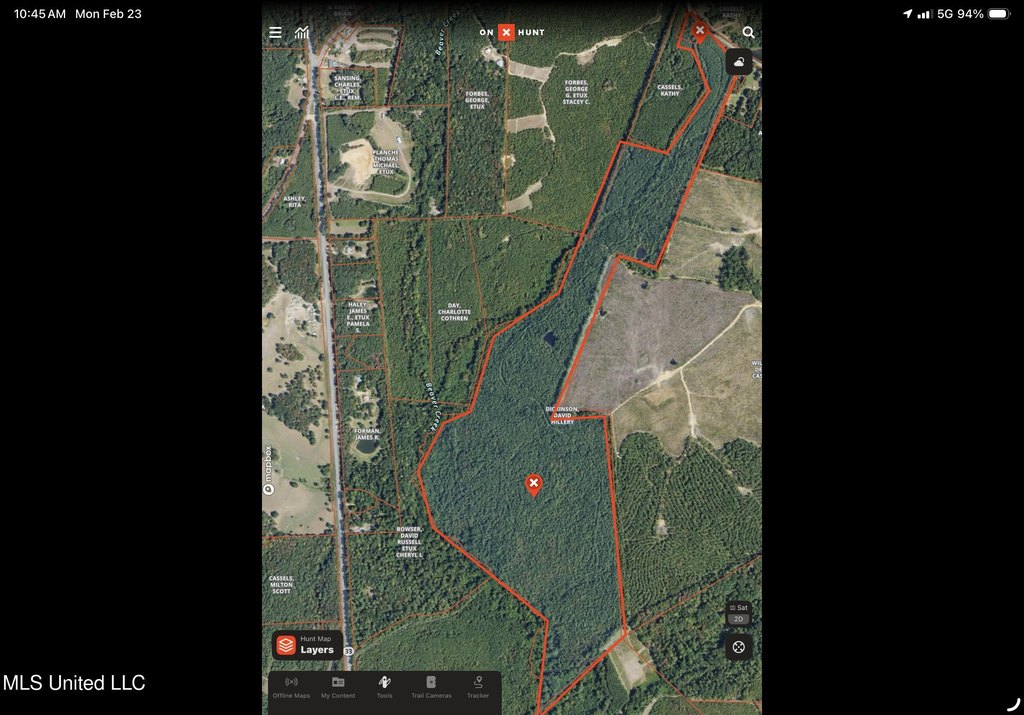
Task: Switch to Offline Maps
Action: (291, 687)
